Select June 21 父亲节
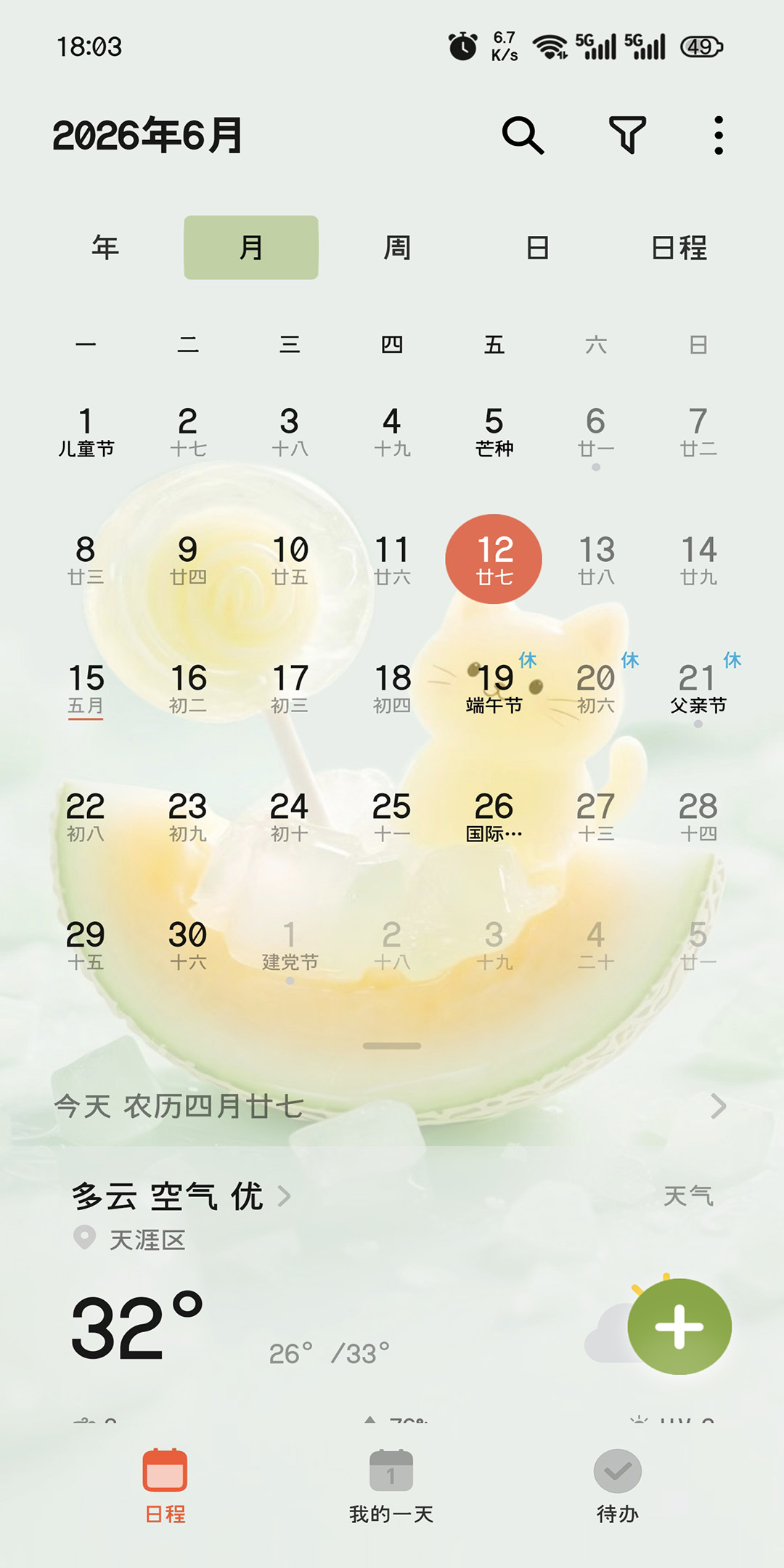784x1568 pixels. pyautogui.click(x=698, y=688)
